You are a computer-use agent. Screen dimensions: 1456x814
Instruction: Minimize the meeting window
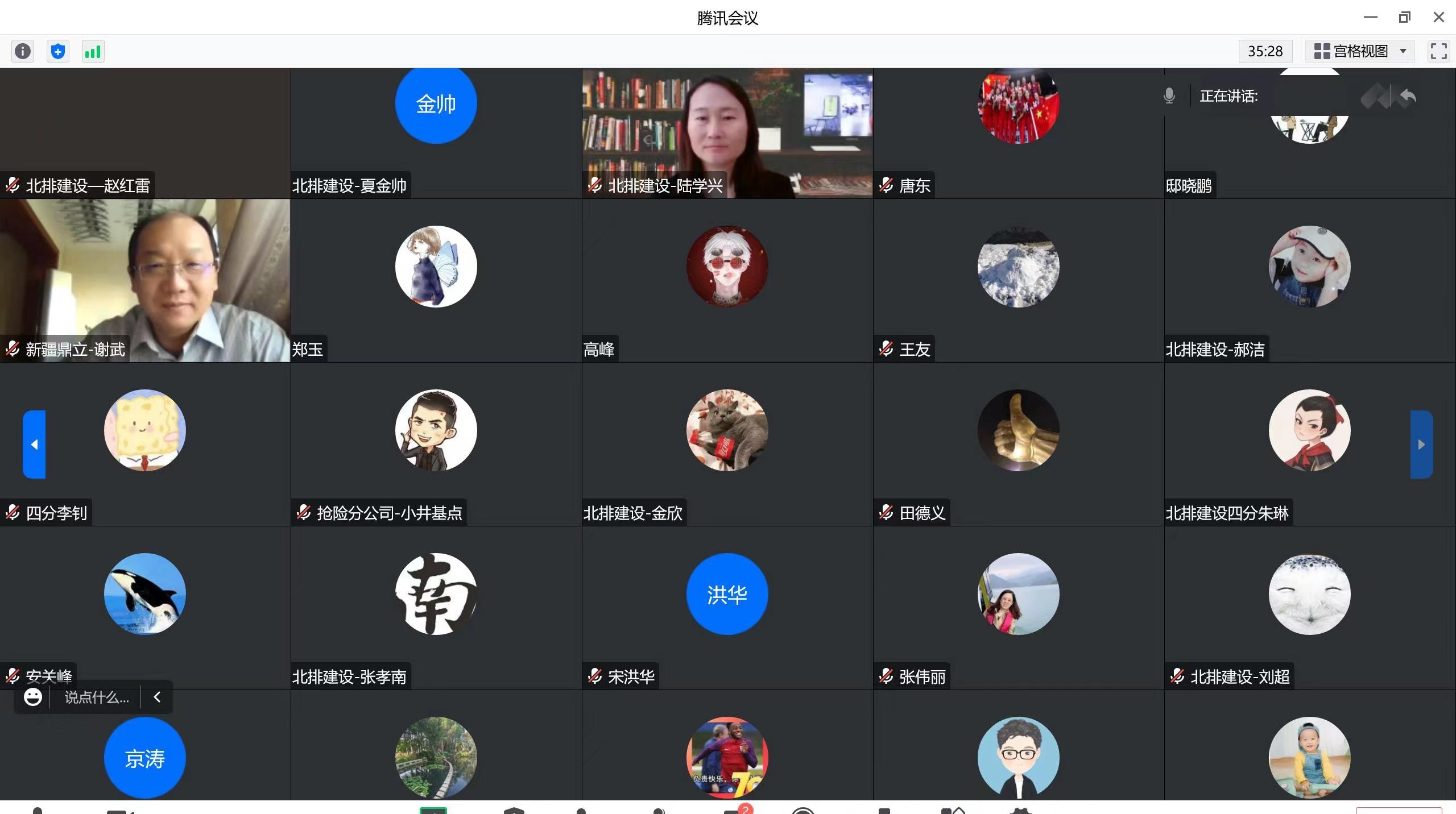pyautogui.click(x=1370, y=18)
